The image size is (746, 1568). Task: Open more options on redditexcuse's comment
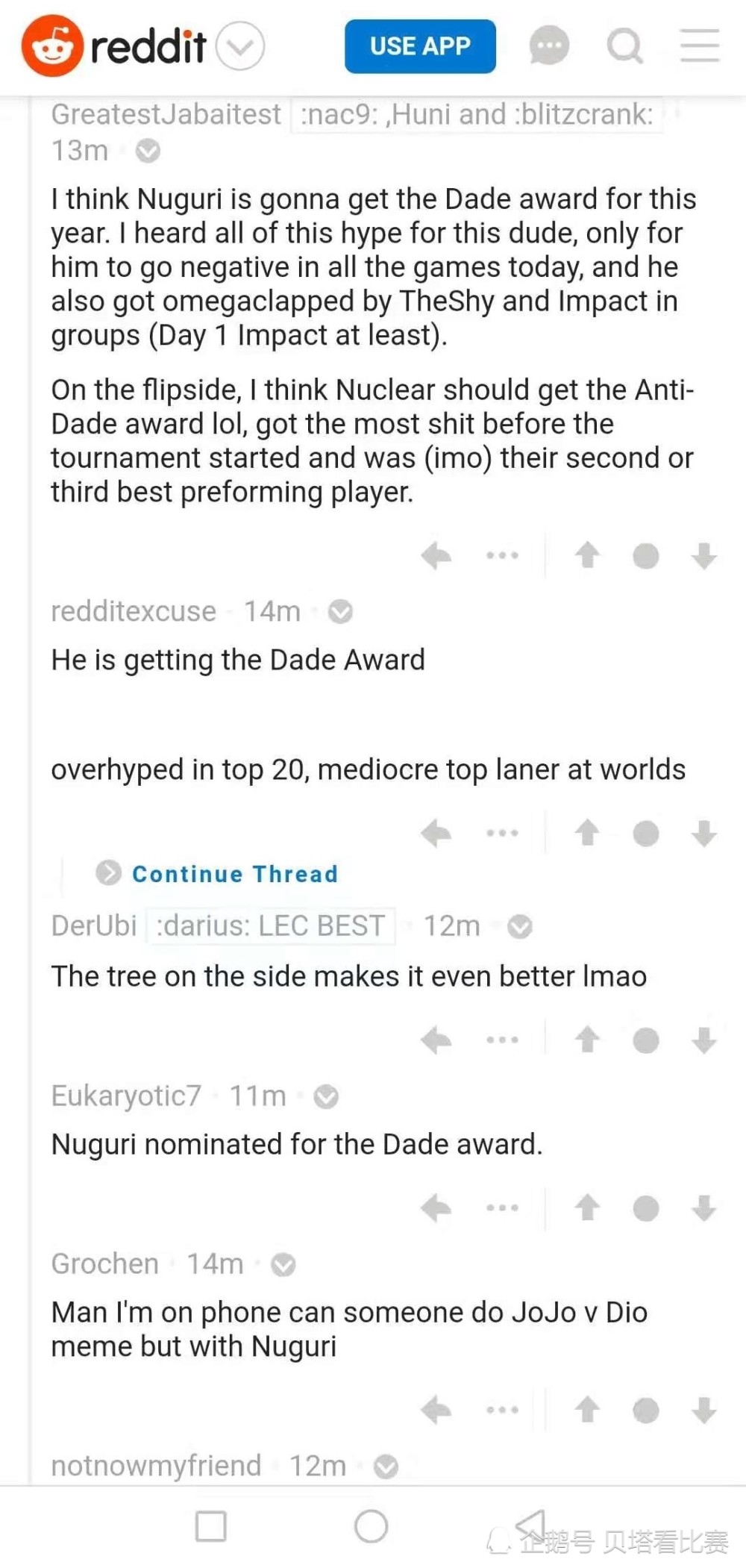pos(502,833)
